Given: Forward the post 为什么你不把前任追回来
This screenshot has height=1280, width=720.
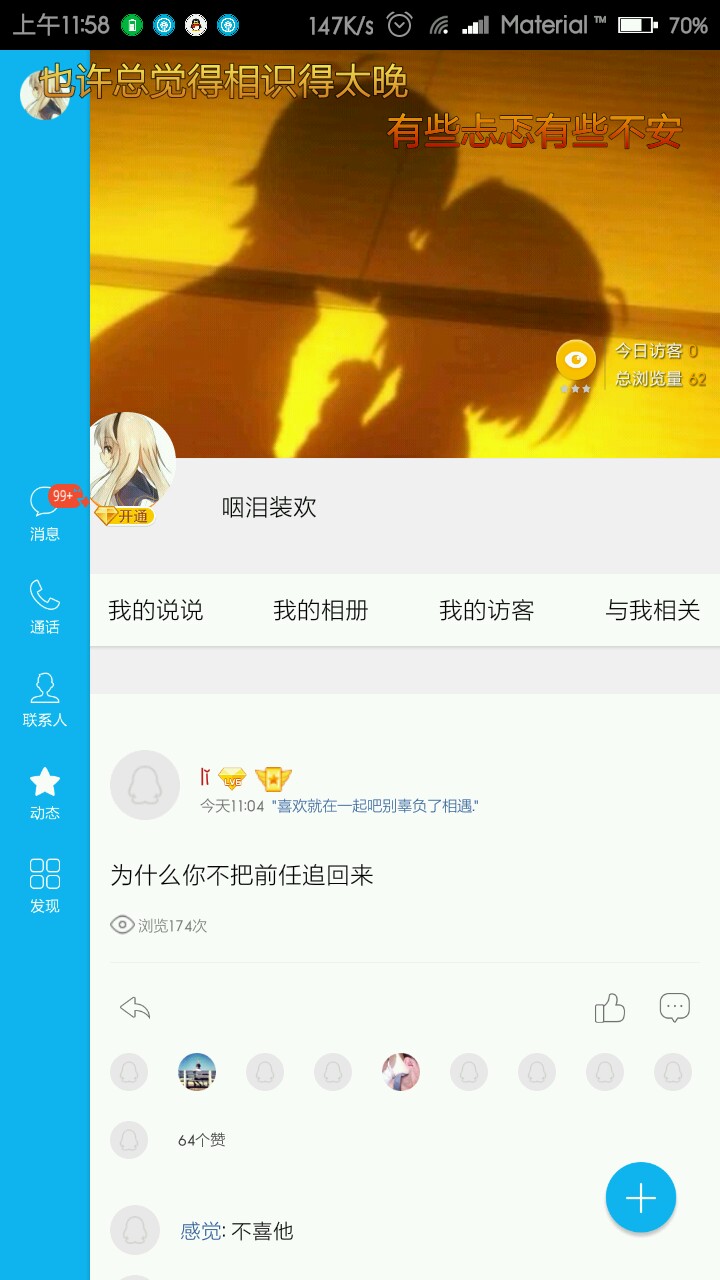Looking at the screenshot, I should 135,1008.
